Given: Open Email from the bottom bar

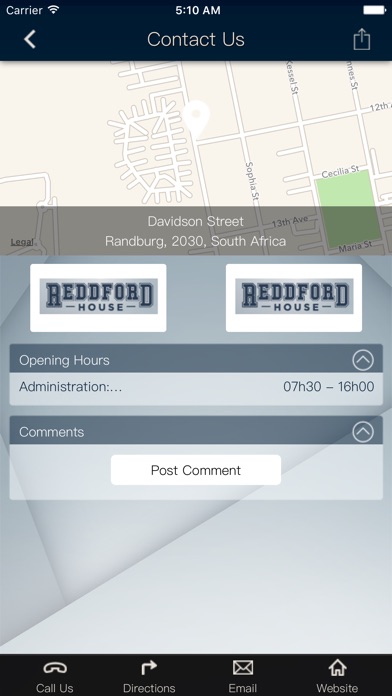Looking at the screenshot, I should [243, 676].
